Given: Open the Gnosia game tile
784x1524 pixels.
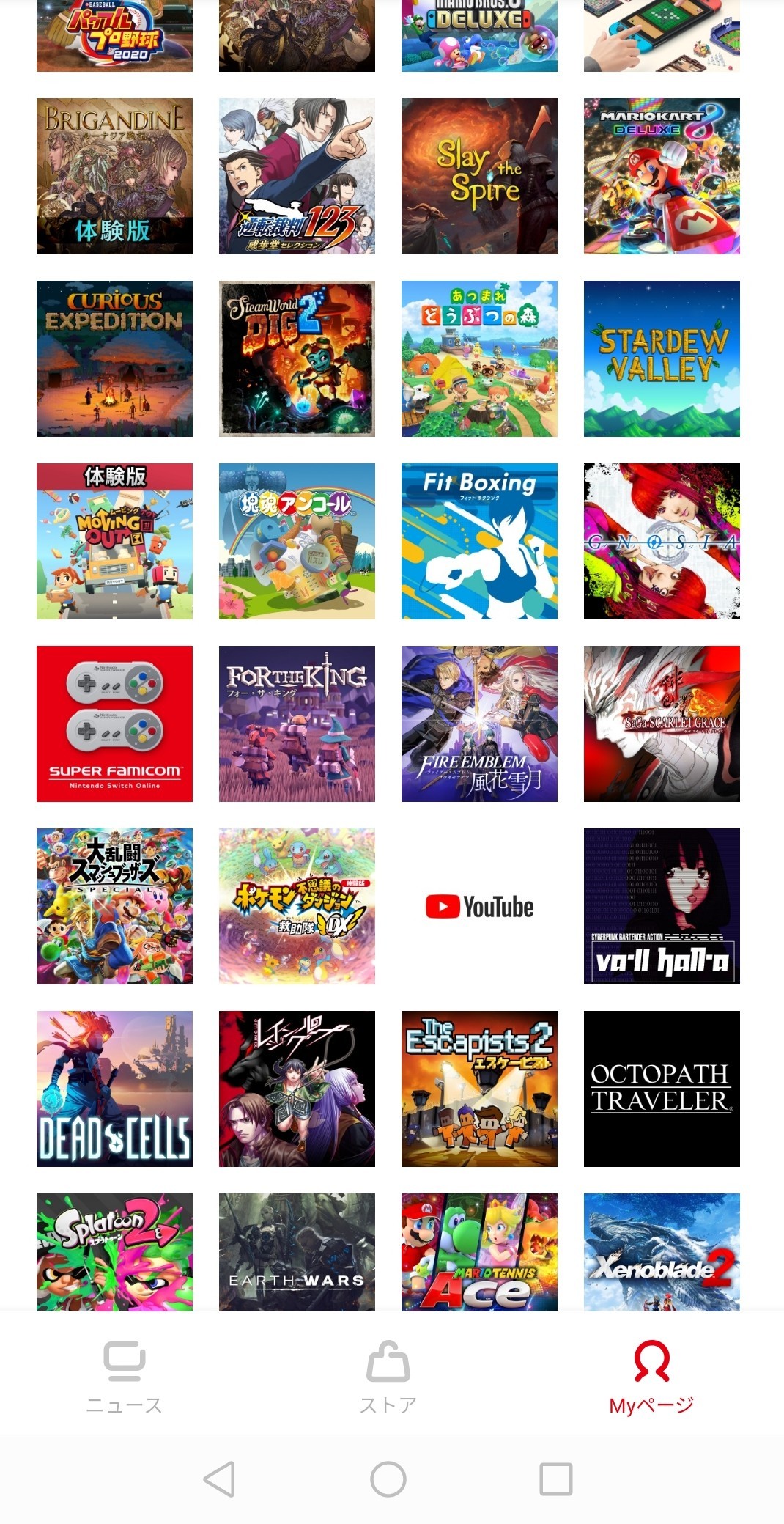Looking at the screenshot, I should [662, 541].
